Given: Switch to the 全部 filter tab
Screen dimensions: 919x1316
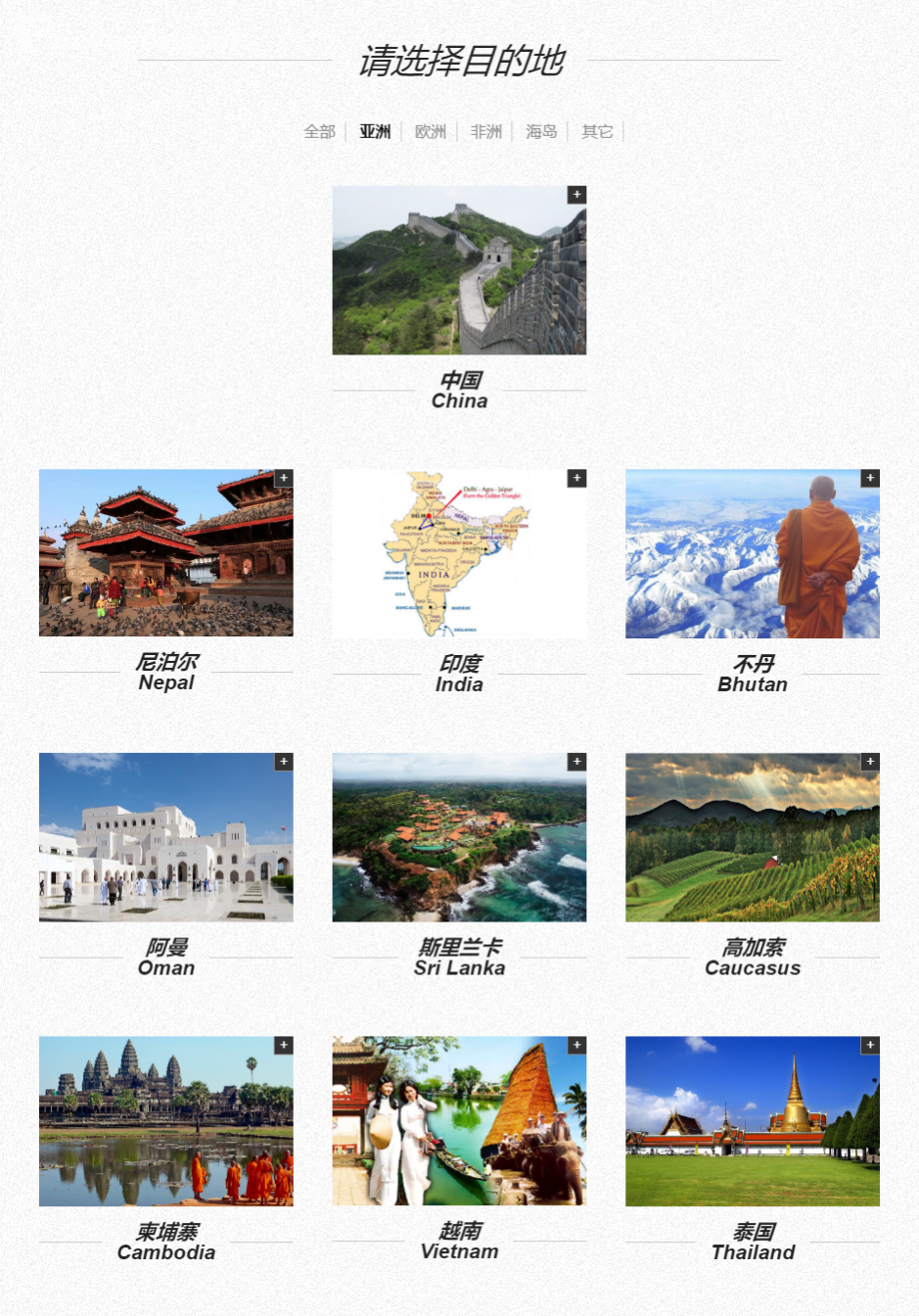Looking at the screenshot, I should tap(319, 131).
